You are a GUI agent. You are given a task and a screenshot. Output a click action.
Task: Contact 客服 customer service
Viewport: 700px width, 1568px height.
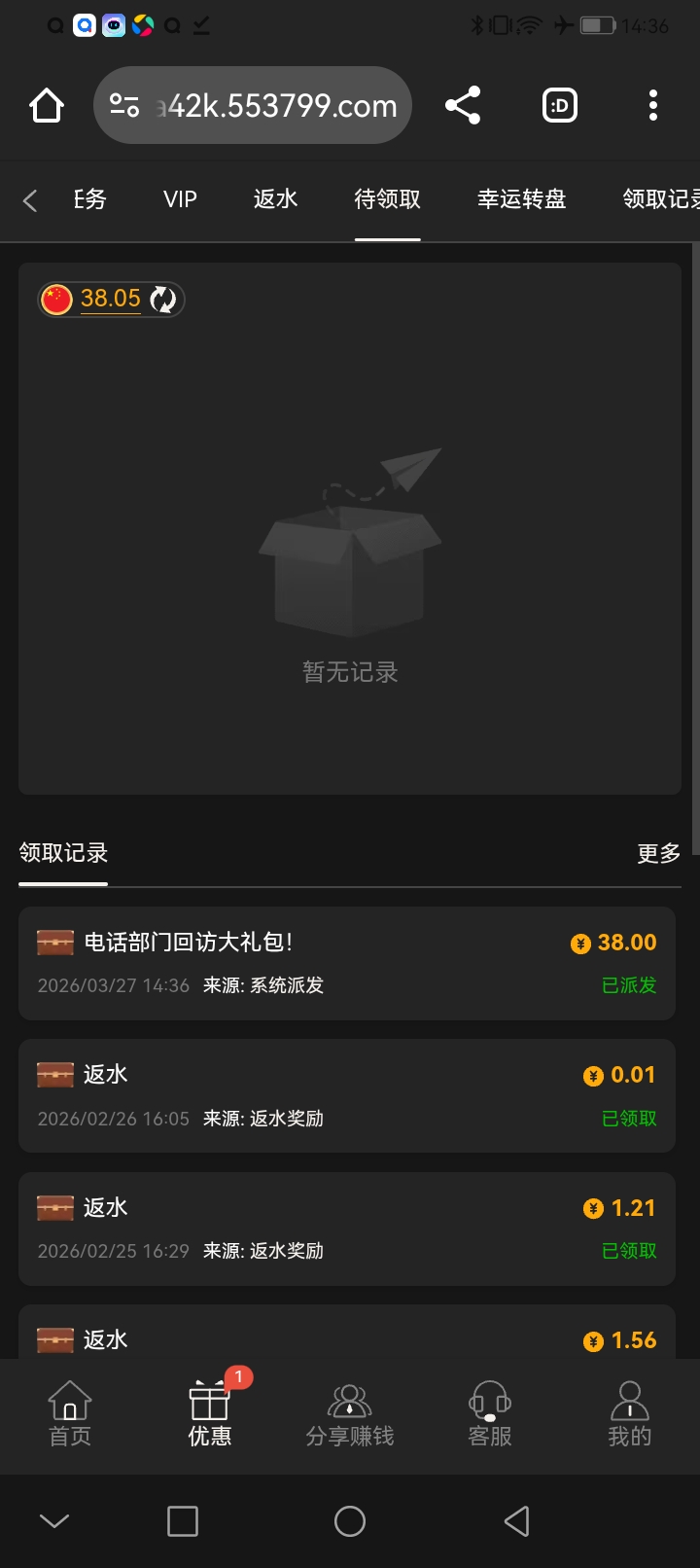(490, 1414)
